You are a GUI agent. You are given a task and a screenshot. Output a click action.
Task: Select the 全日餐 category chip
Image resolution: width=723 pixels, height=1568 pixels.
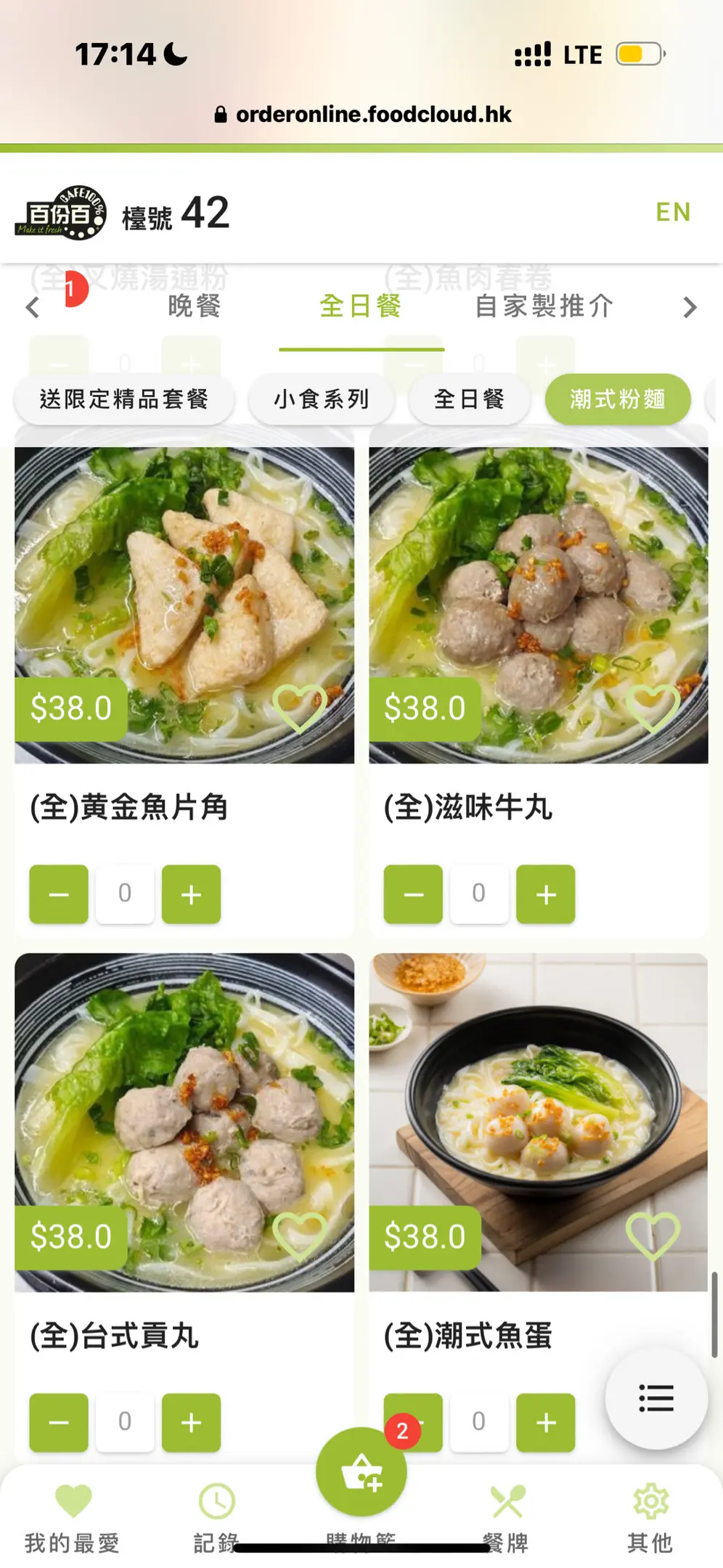[x=469, y=399]
